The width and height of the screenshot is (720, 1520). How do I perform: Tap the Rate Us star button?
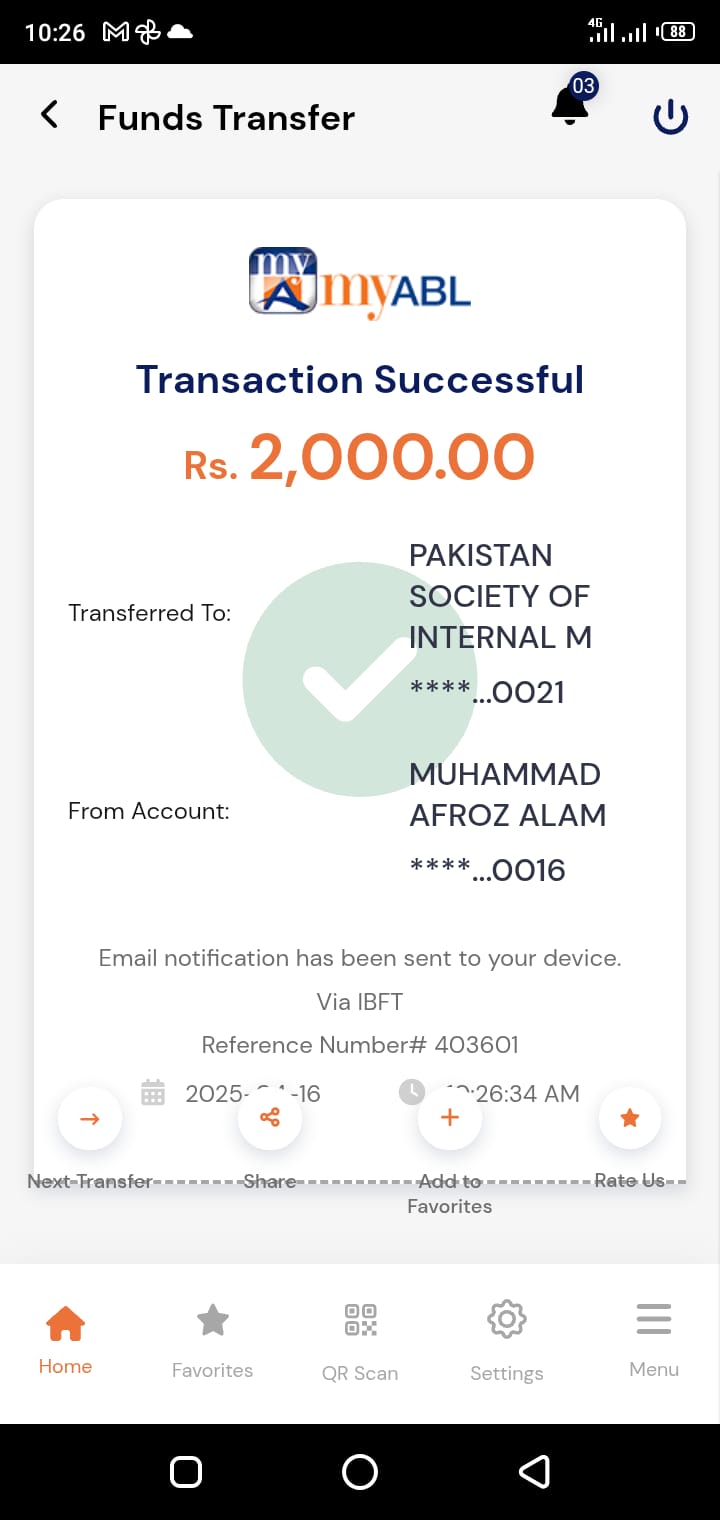[630, 1118]
